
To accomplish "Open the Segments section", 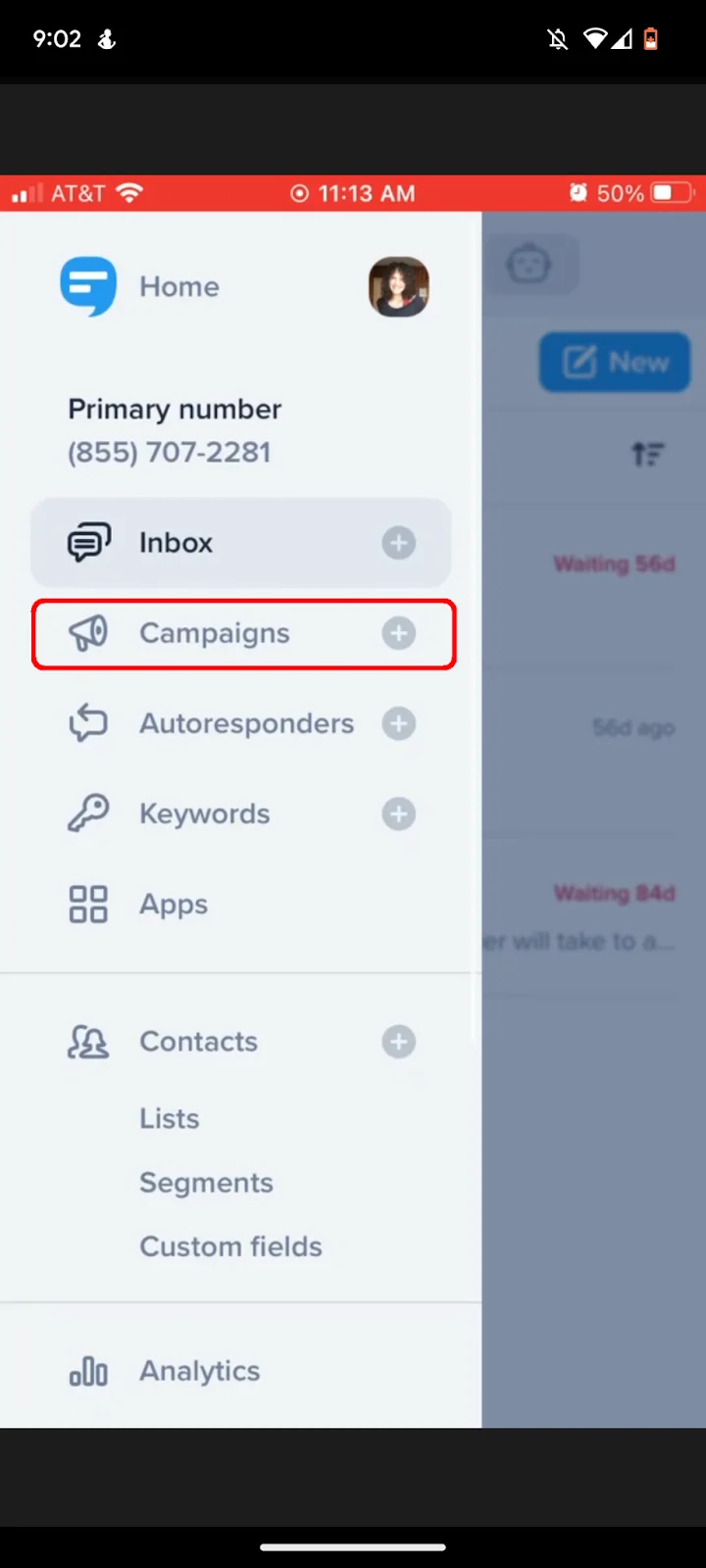I will pyautogui.click(x=206, y=1182).
